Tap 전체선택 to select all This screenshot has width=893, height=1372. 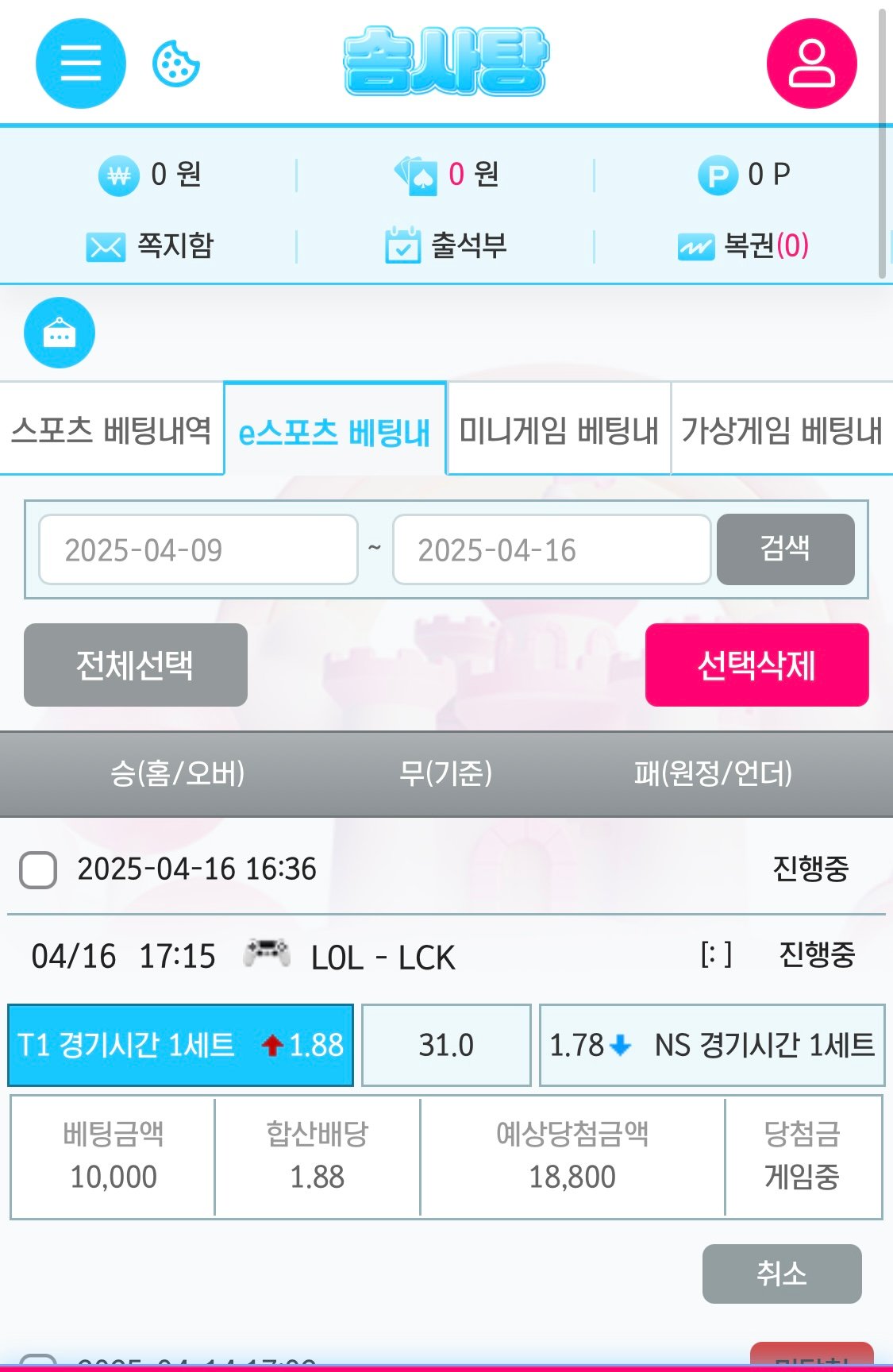click(x=135, y=665)
